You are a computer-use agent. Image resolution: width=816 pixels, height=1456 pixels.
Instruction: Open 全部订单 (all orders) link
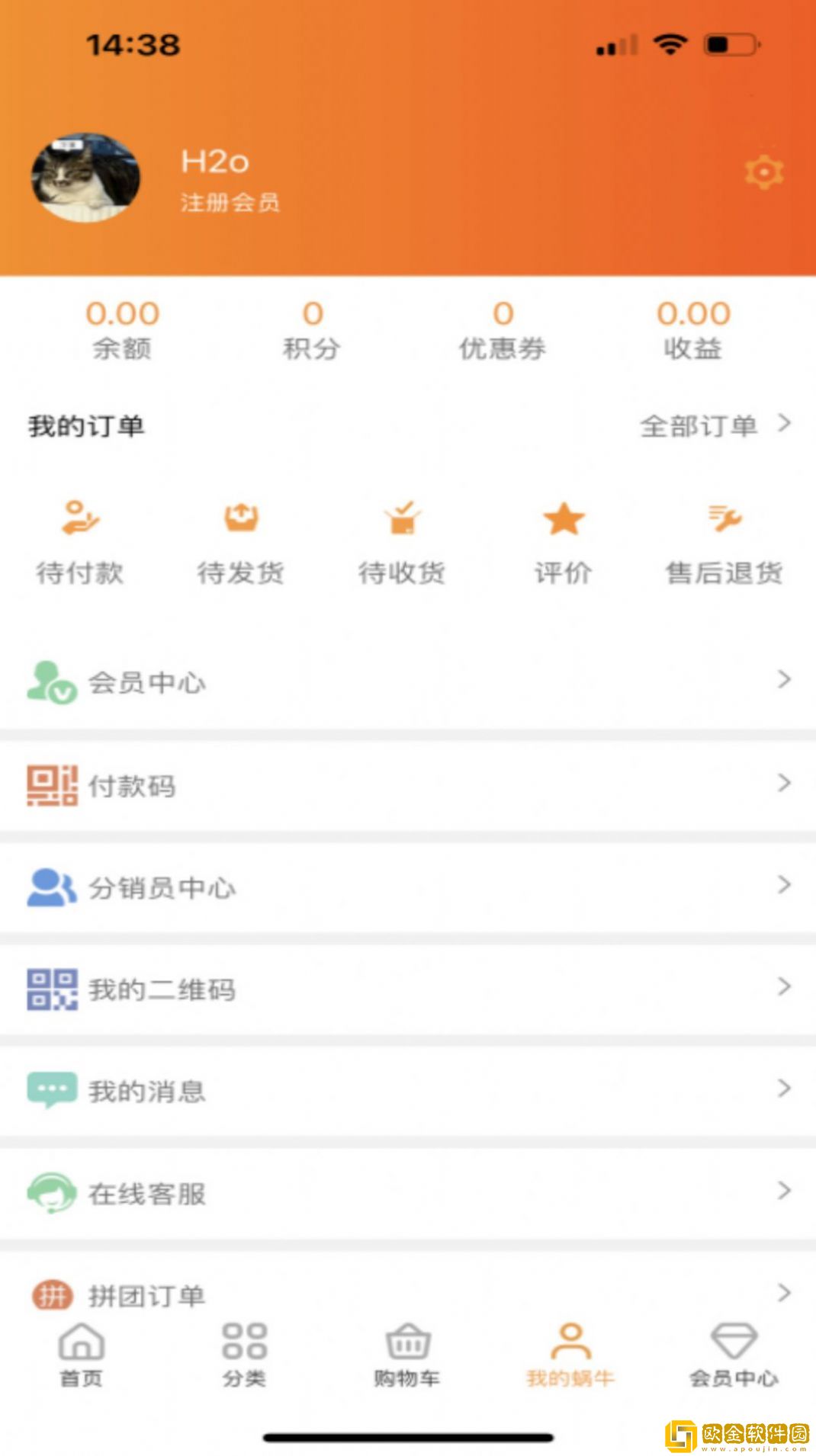pyautogui.click(x=699, y=425)
